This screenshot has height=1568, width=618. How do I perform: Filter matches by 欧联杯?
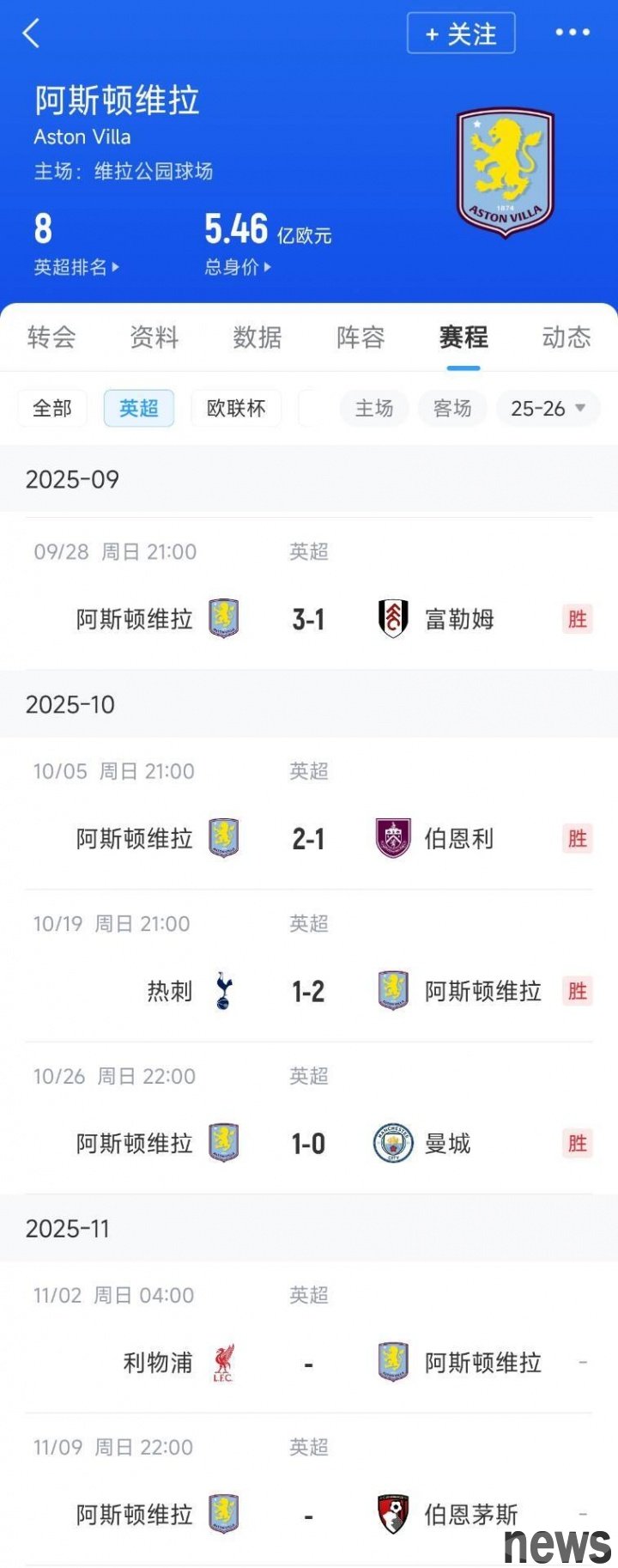[x=236, y=409]
